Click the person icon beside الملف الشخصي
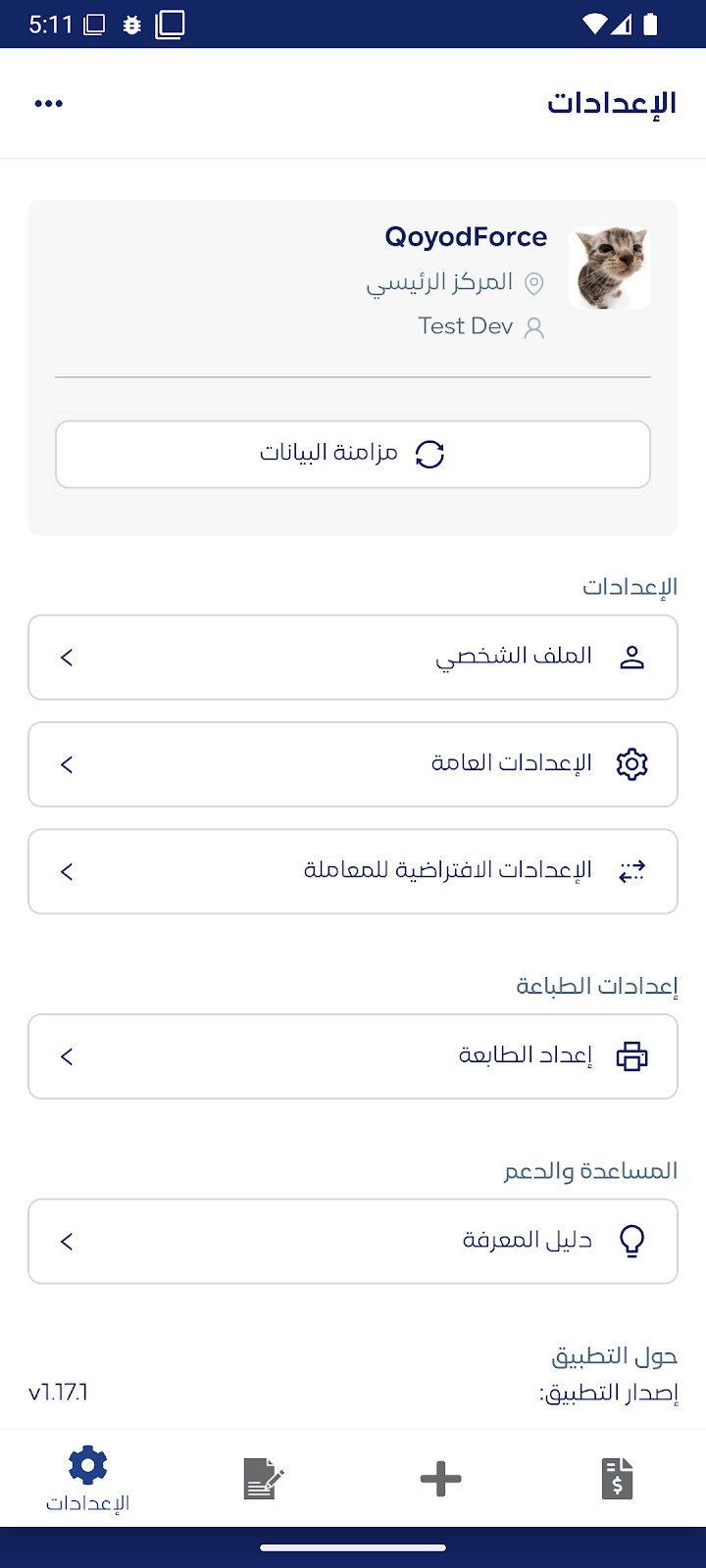 click(x=631, y=658)
